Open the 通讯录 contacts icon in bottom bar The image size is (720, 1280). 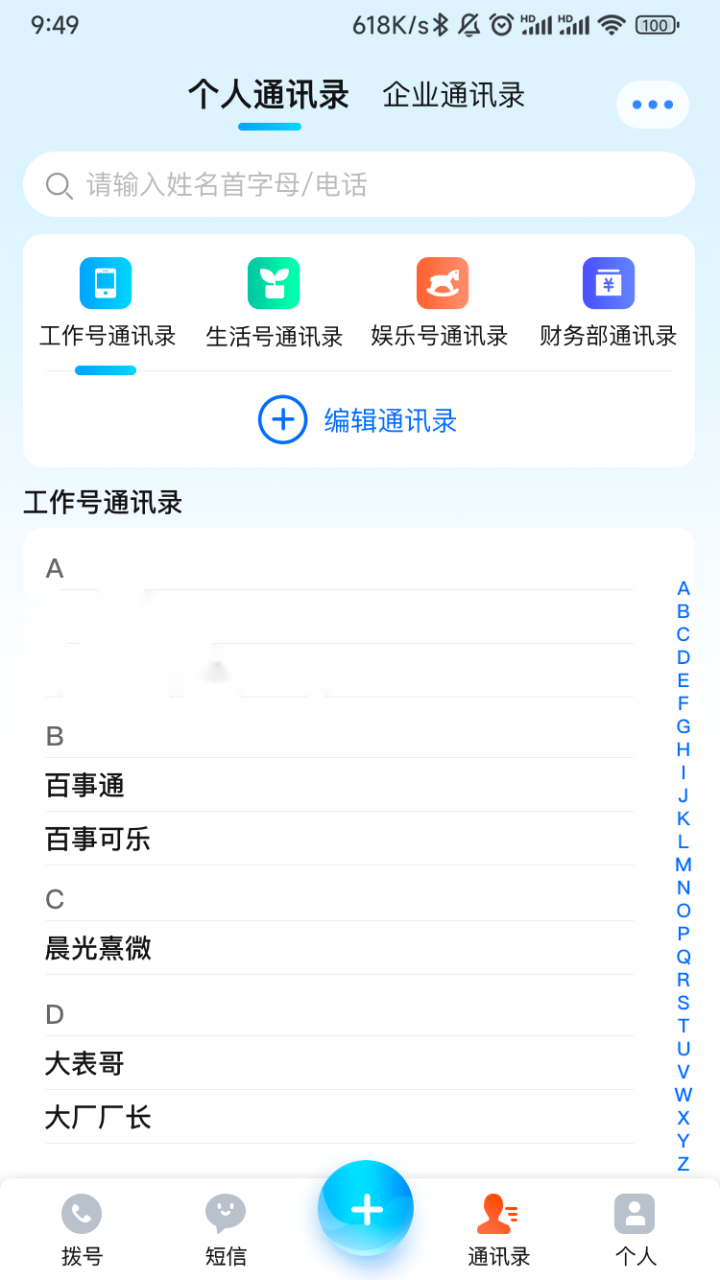coord(497,1210)
